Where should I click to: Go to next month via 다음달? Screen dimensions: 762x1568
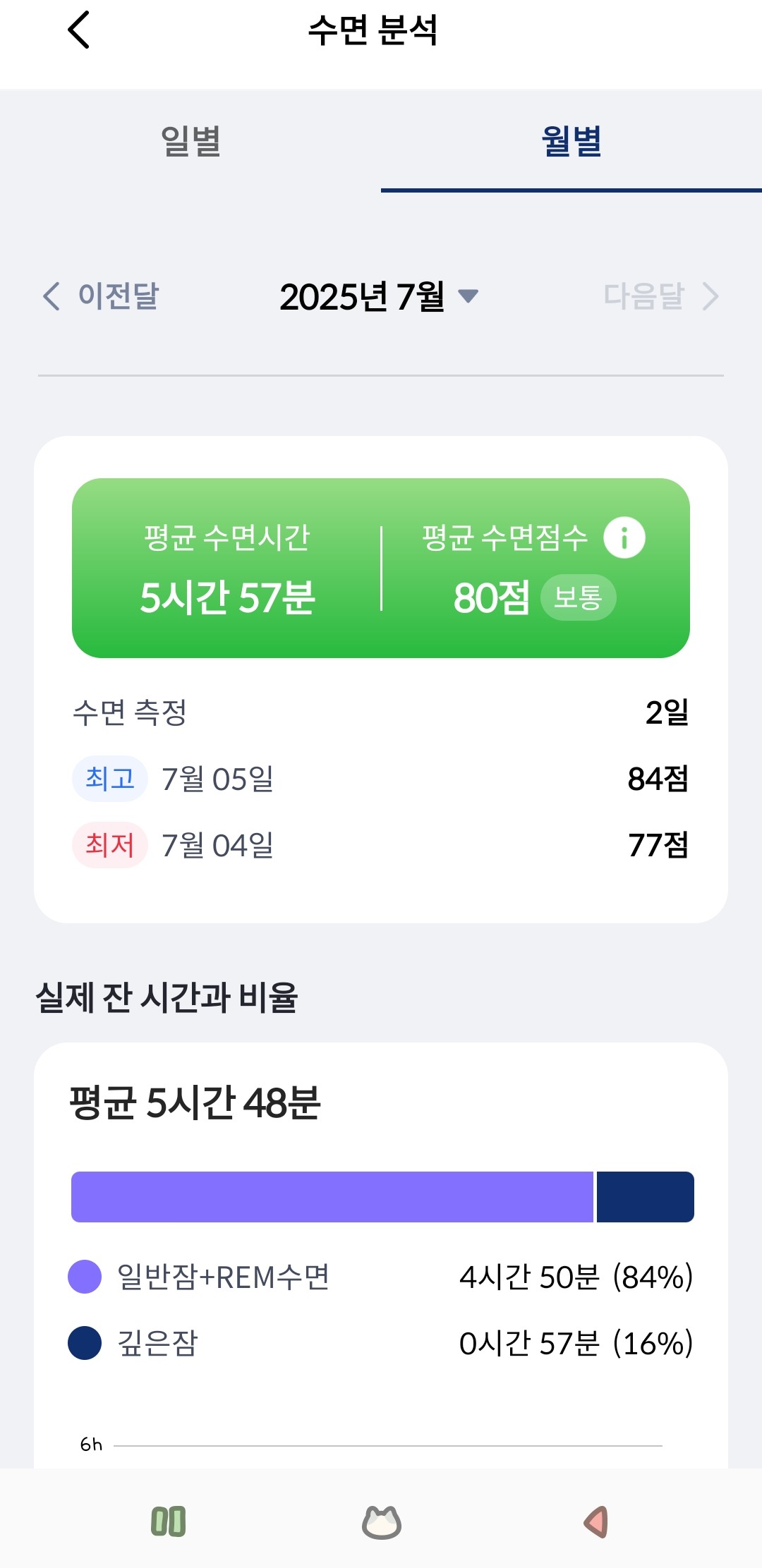coord(646,297)
